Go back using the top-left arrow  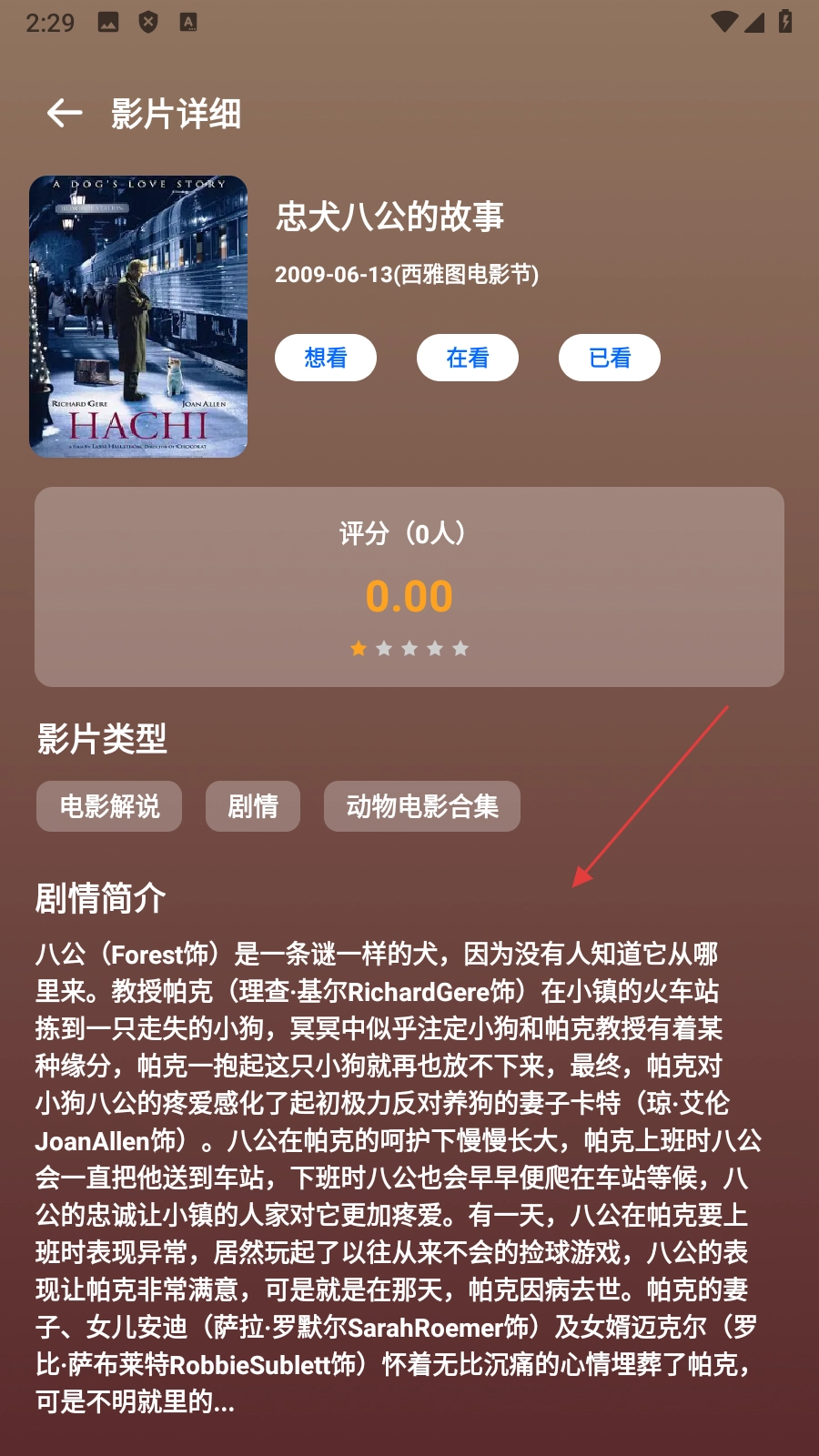(64, 114)
